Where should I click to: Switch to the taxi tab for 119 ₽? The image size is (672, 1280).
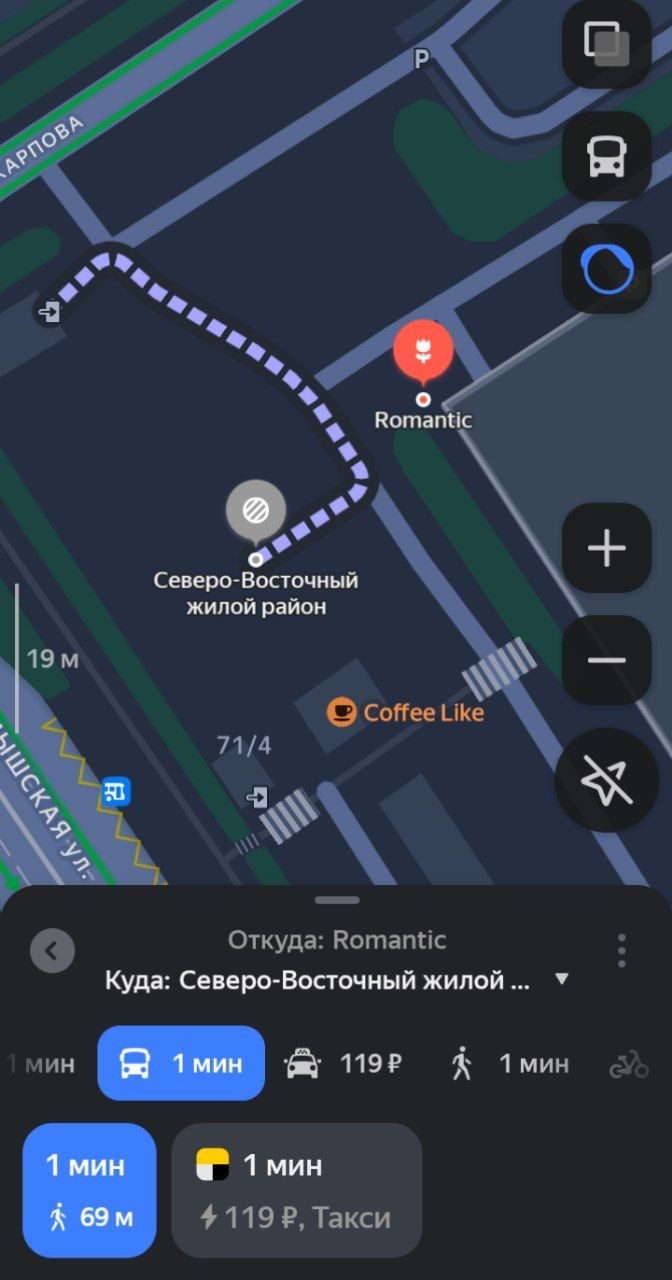[x=345, y=1063]
